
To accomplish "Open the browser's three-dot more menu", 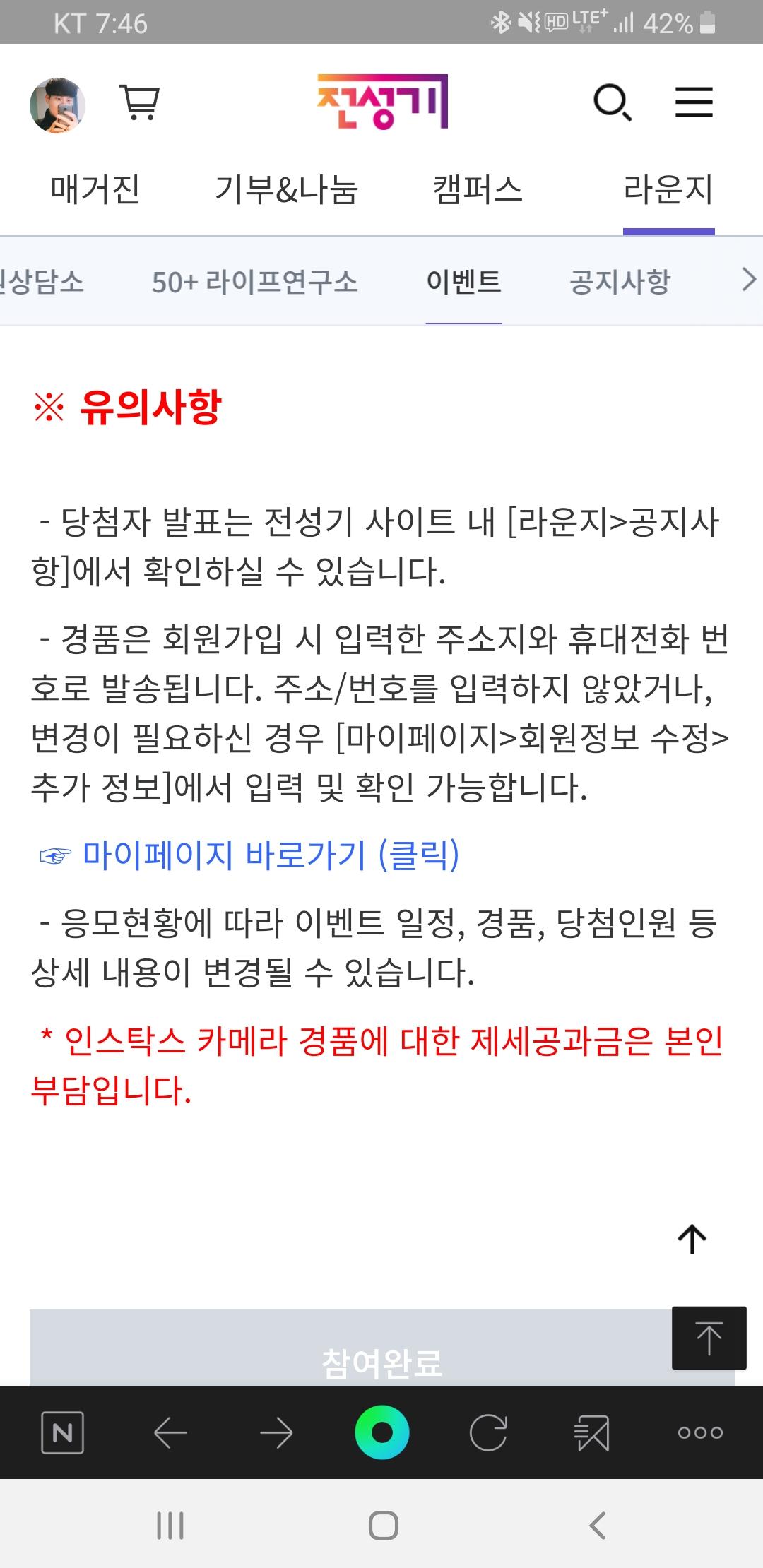I will (700, 1432).
